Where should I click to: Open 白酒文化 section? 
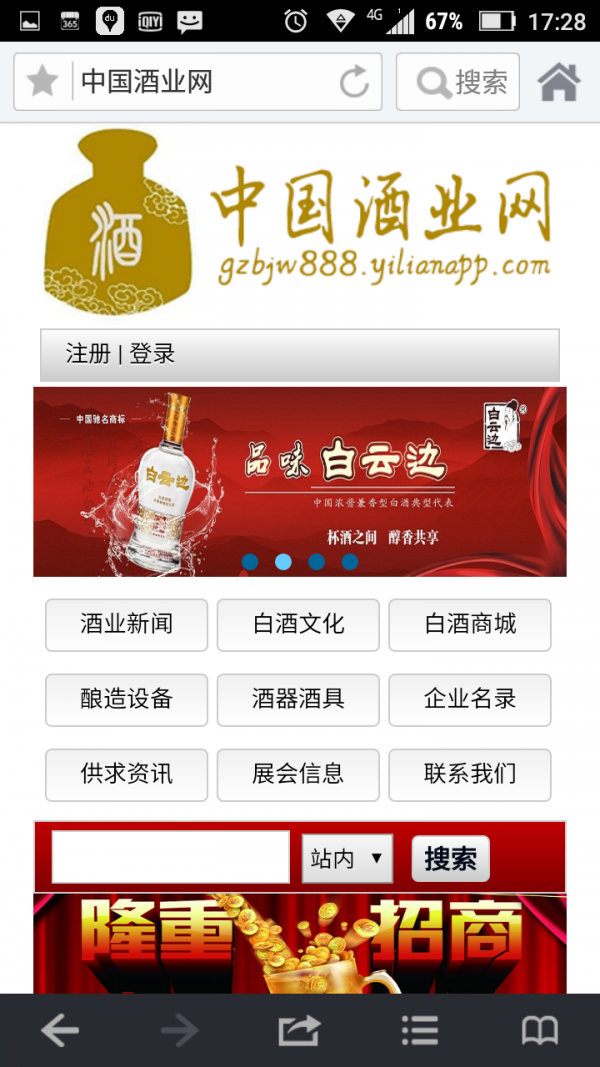click(298, 625)
